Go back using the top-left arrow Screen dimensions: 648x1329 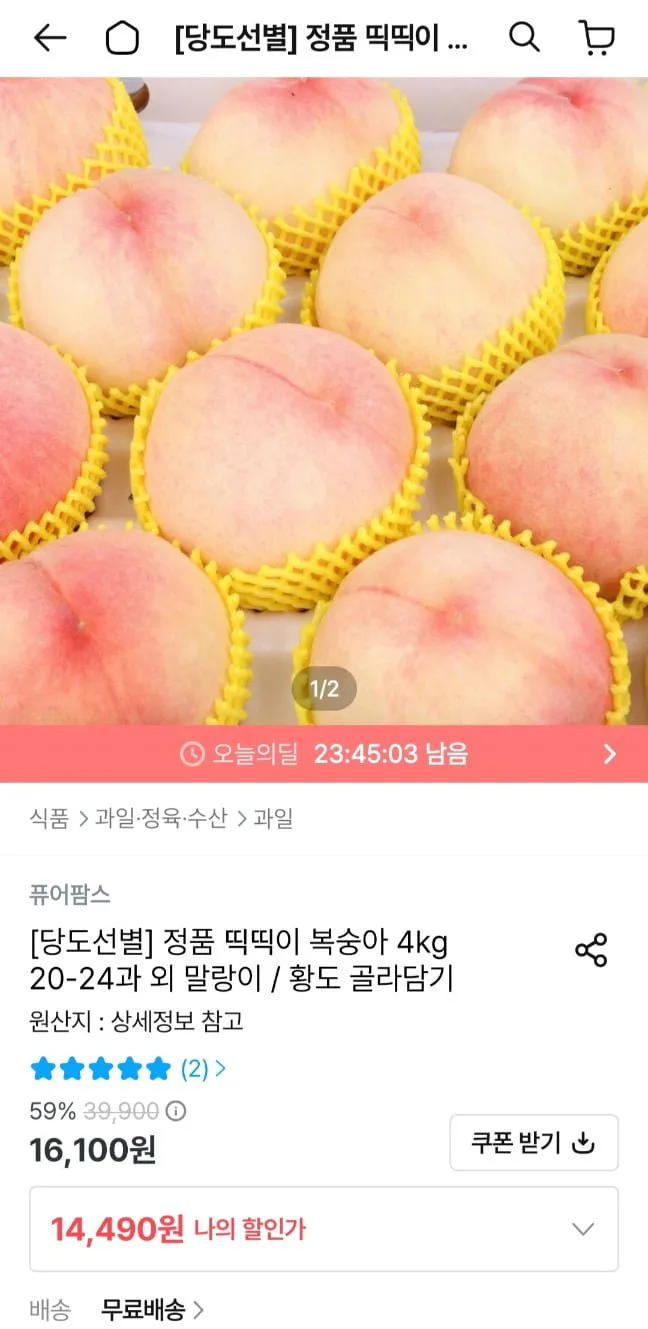(49, 38)
